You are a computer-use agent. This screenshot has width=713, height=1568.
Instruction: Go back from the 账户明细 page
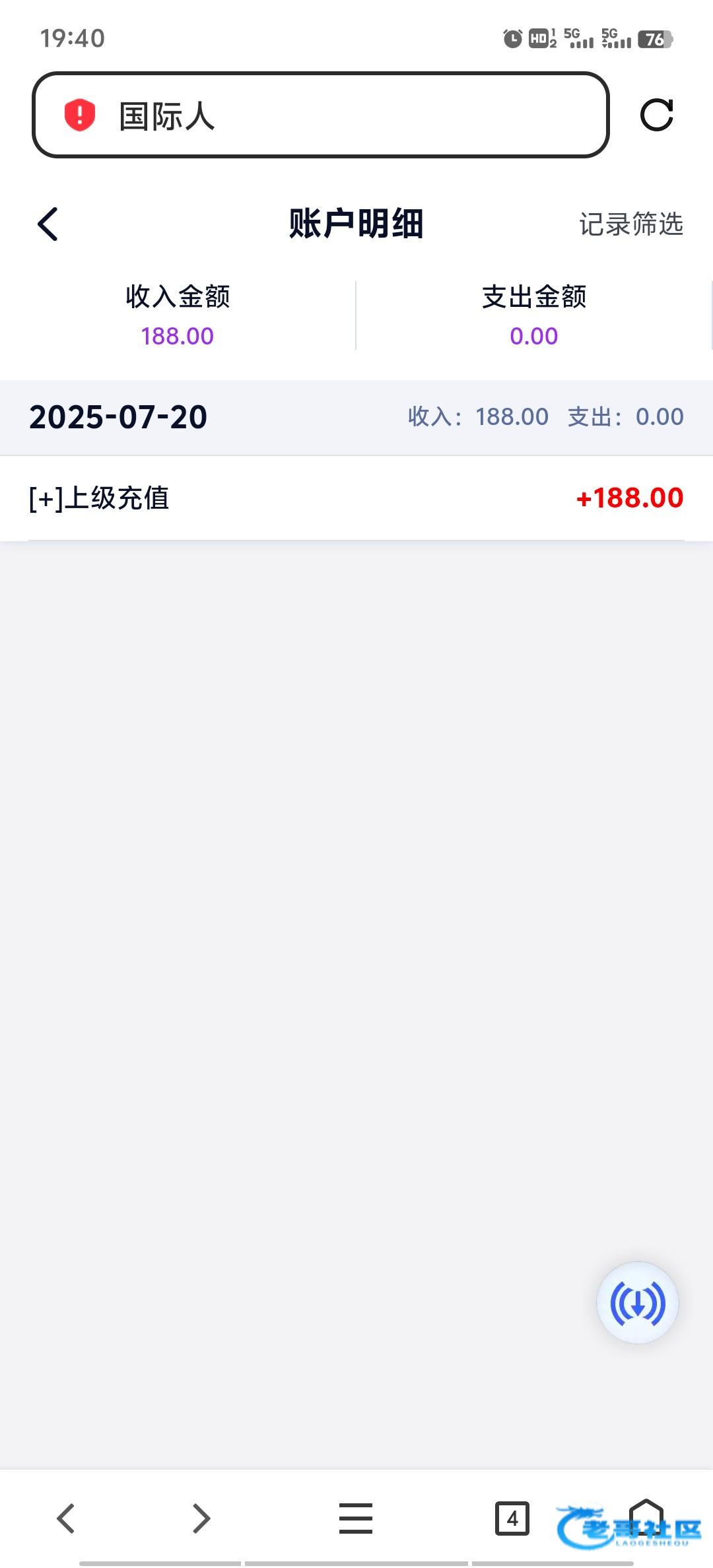pos(48,224)
